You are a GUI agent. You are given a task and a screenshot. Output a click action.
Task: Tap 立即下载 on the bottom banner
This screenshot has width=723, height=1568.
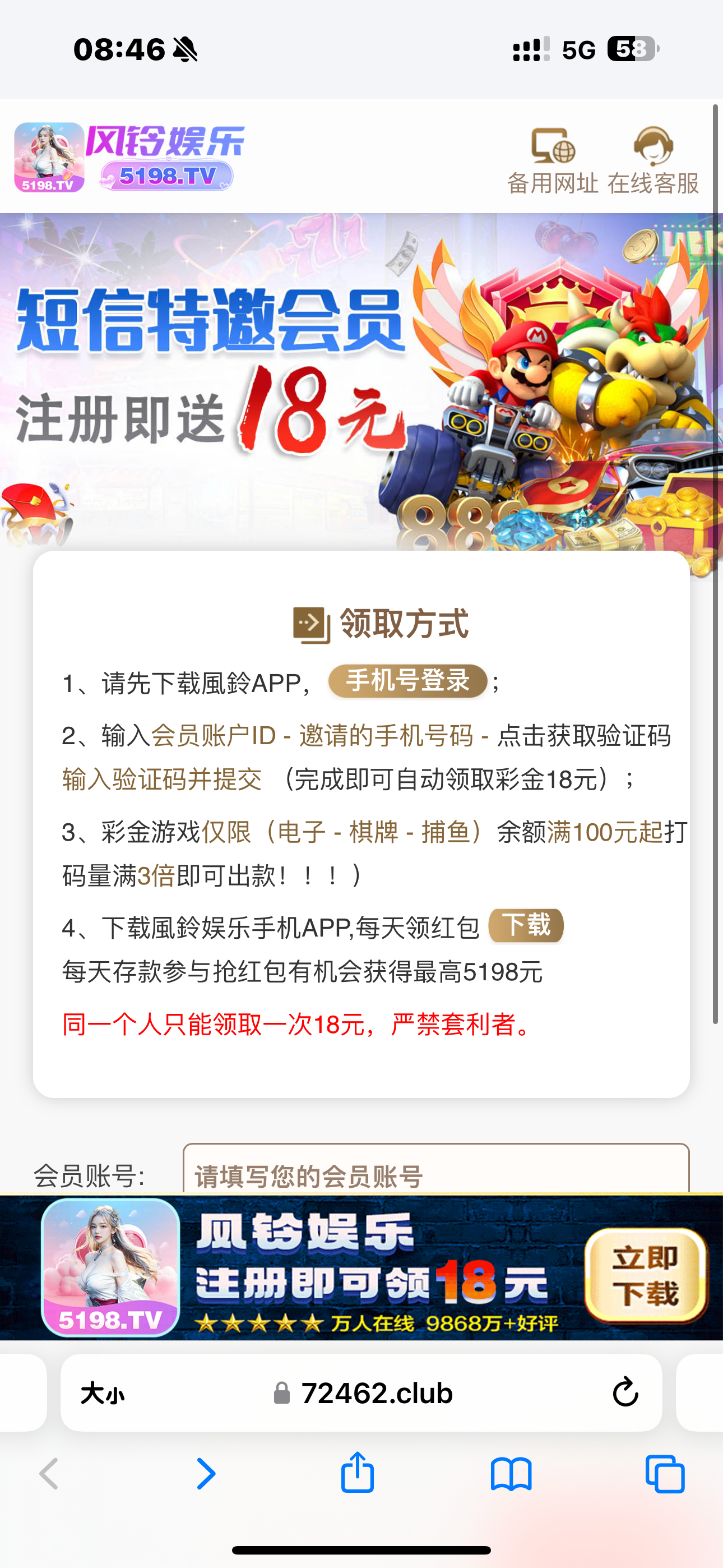(x=645, y=1275)
